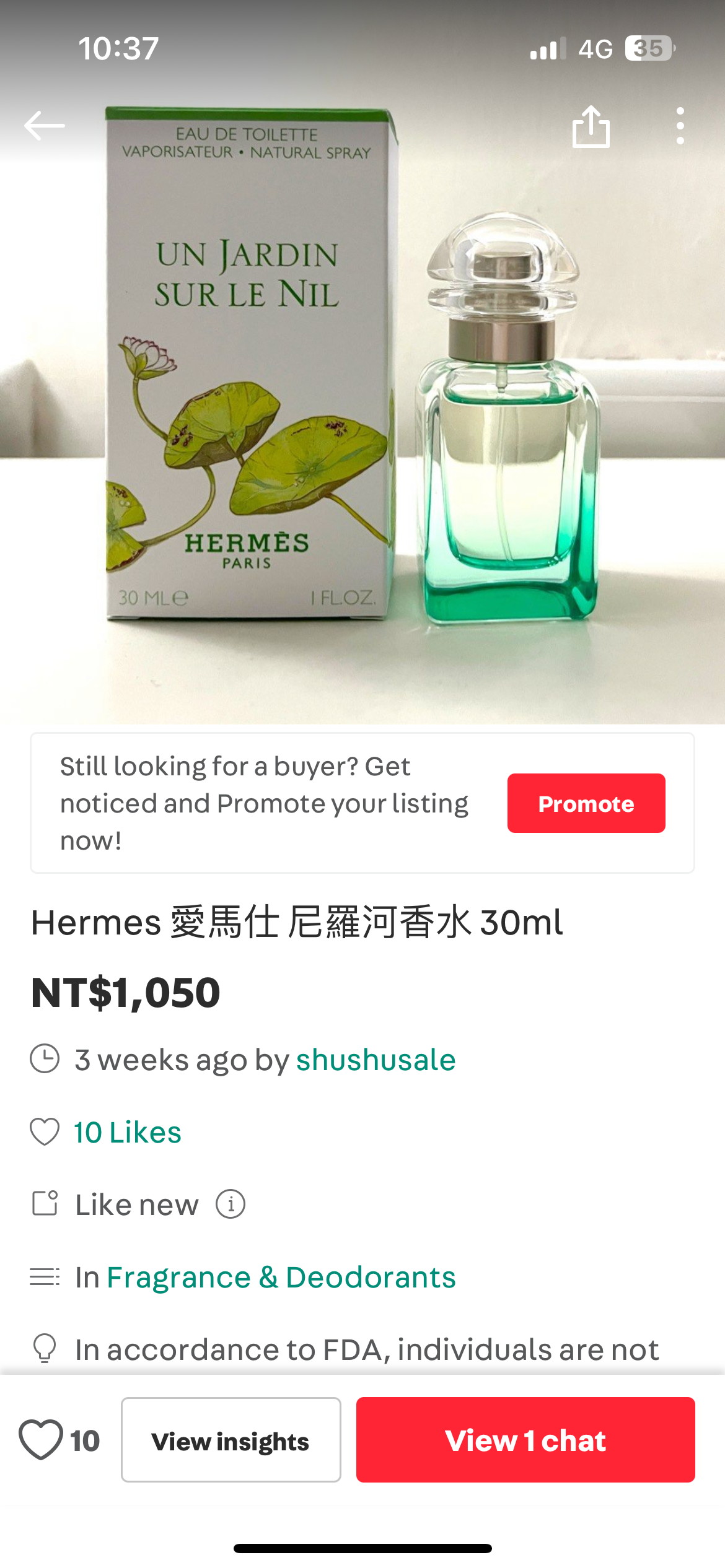
Task: Go back using the arrow icon
Action: coord(45,126)
